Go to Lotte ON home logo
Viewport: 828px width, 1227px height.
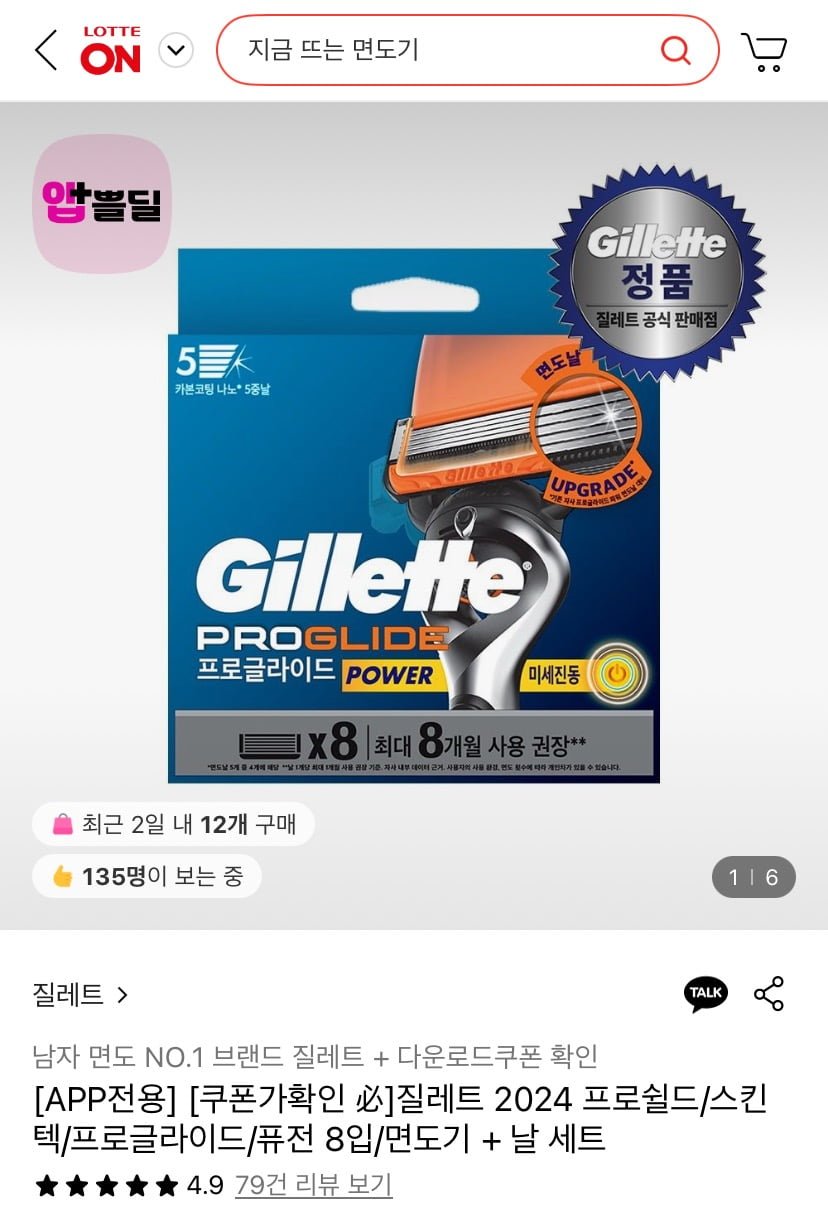point(111,50)
